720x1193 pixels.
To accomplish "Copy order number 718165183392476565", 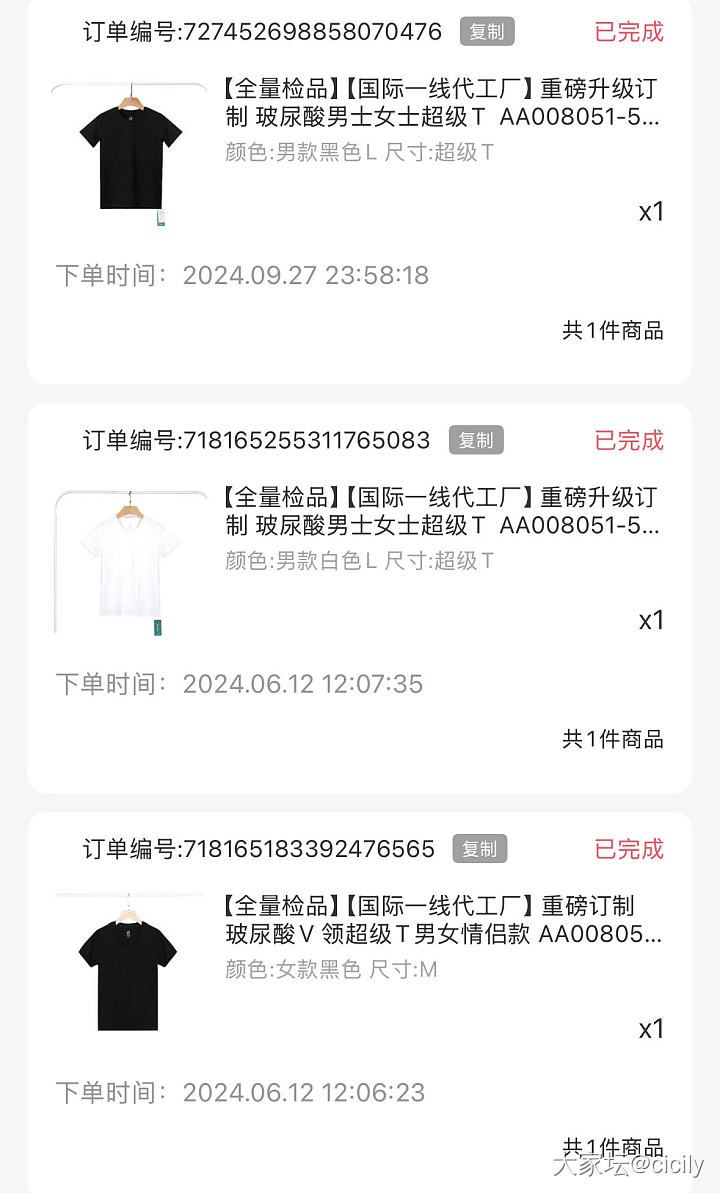I will pos(479,849).
